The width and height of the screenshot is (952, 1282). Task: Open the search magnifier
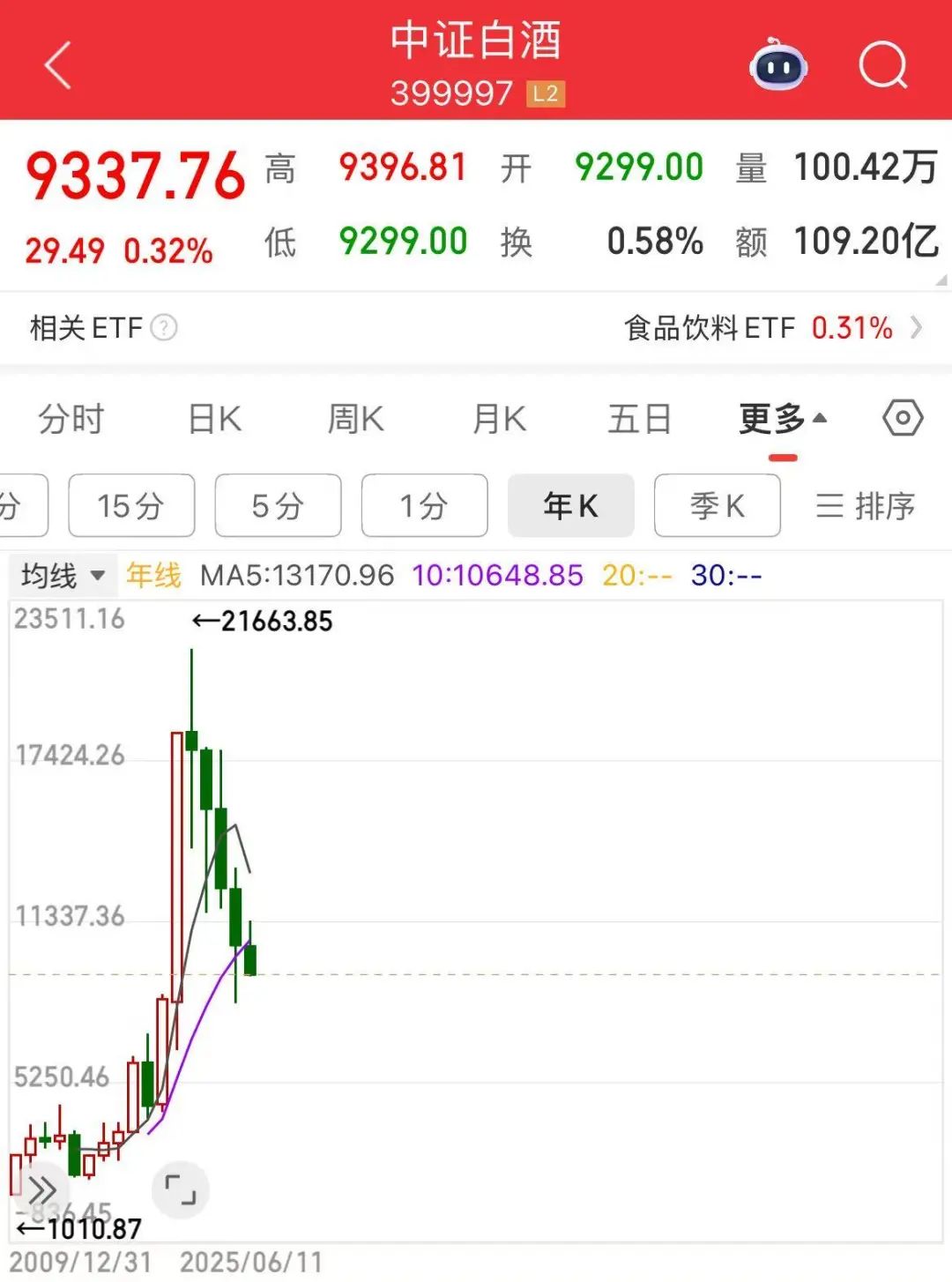click(882, 65)
